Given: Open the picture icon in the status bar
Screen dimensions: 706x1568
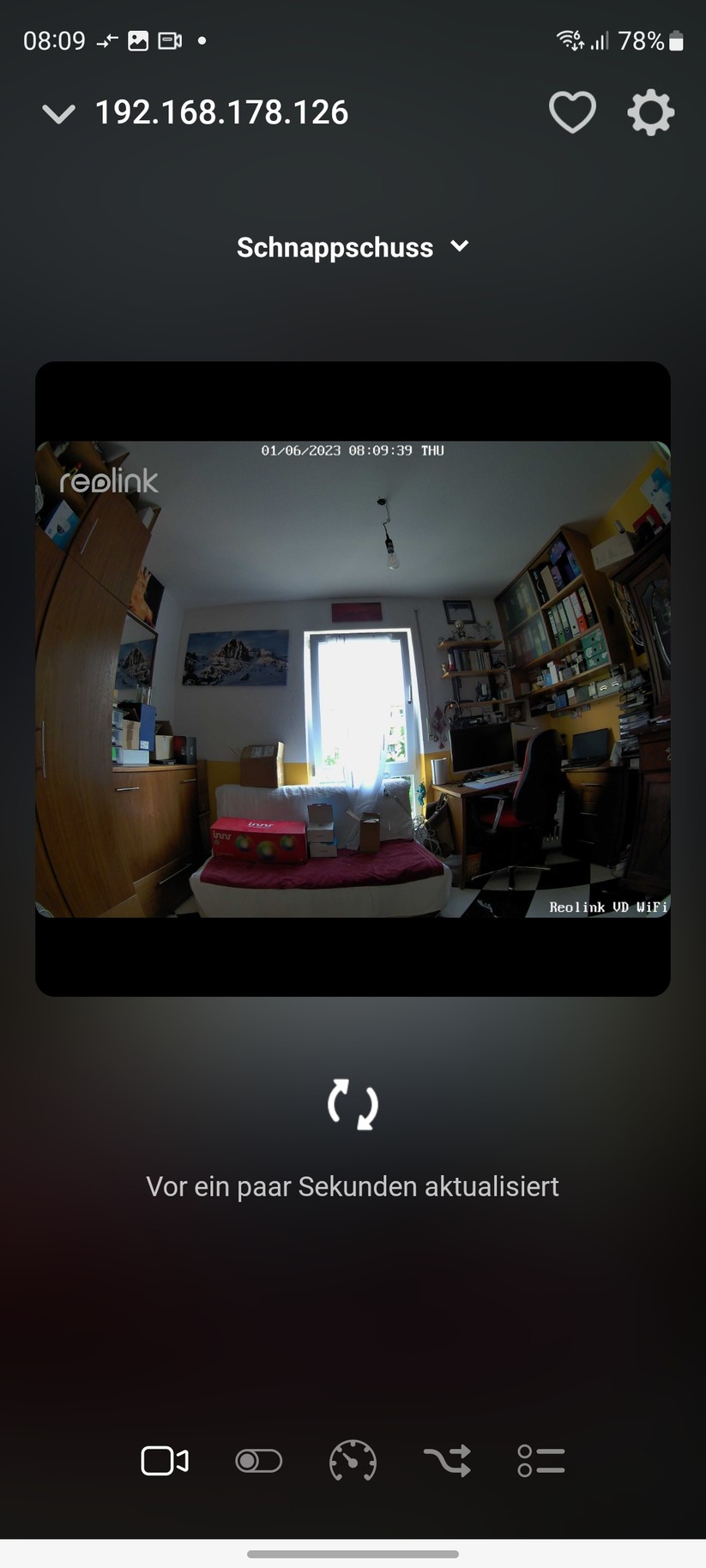Looking at the screenshot, I should (x=139, y=39).
